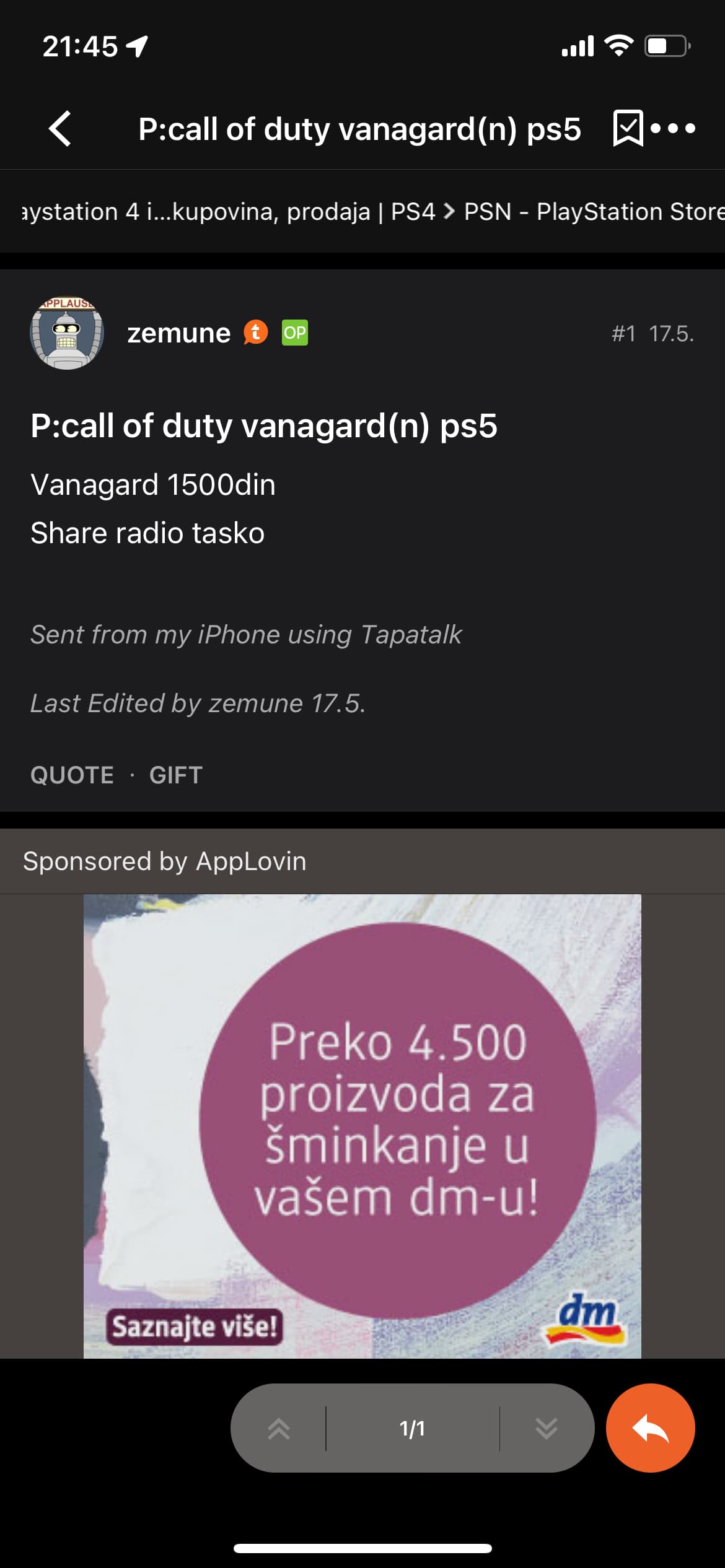
Task: Jump to the bottom of thread
Action: (x=546, y=1428)
